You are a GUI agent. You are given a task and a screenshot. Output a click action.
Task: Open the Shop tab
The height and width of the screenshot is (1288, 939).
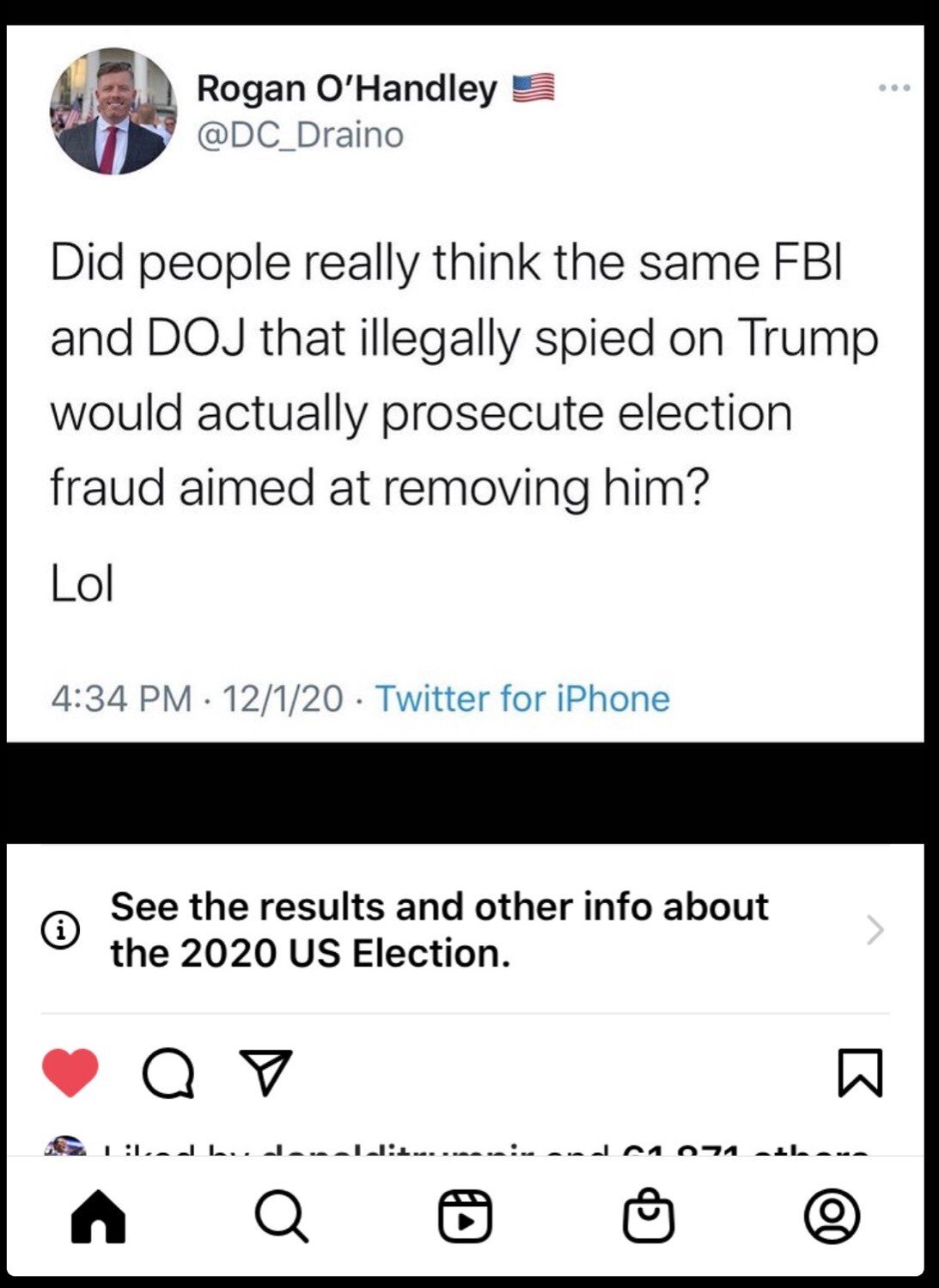(x=648, y=1217)
